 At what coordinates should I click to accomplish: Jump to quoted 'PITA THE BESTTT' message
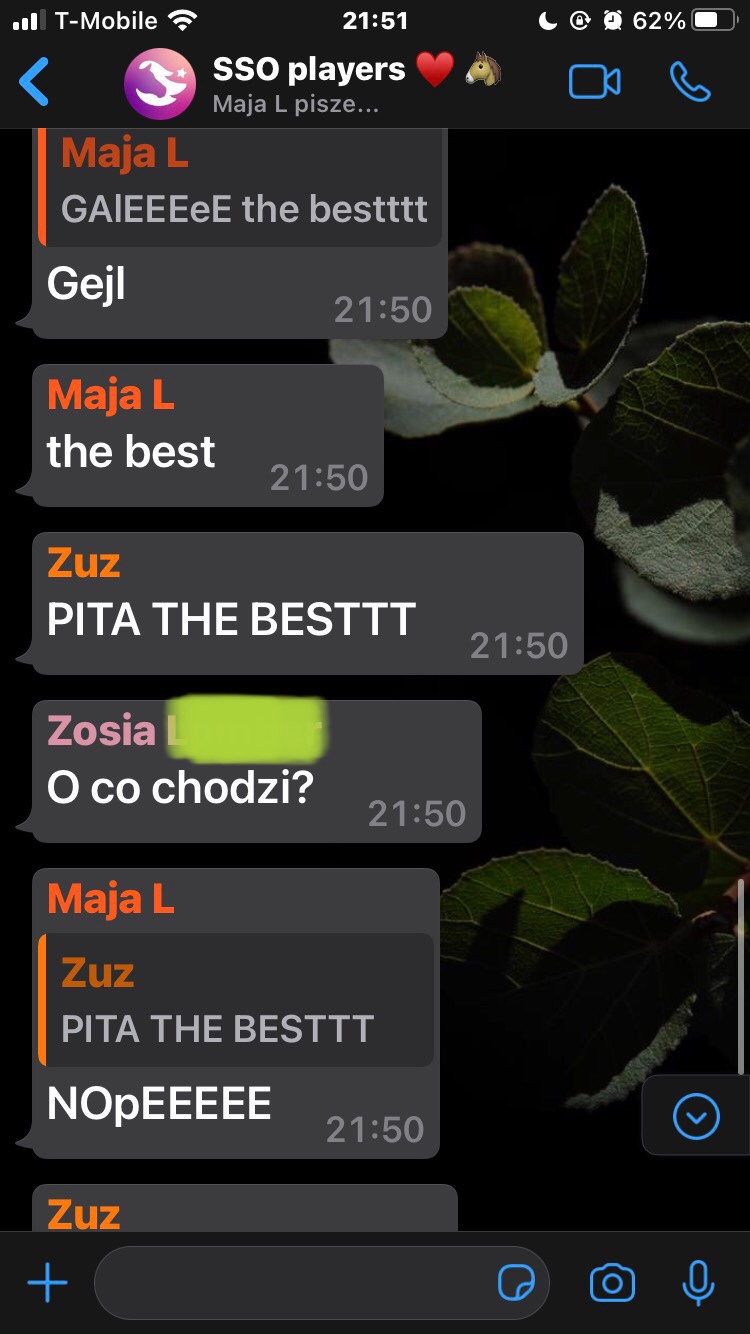[238, 1000]
